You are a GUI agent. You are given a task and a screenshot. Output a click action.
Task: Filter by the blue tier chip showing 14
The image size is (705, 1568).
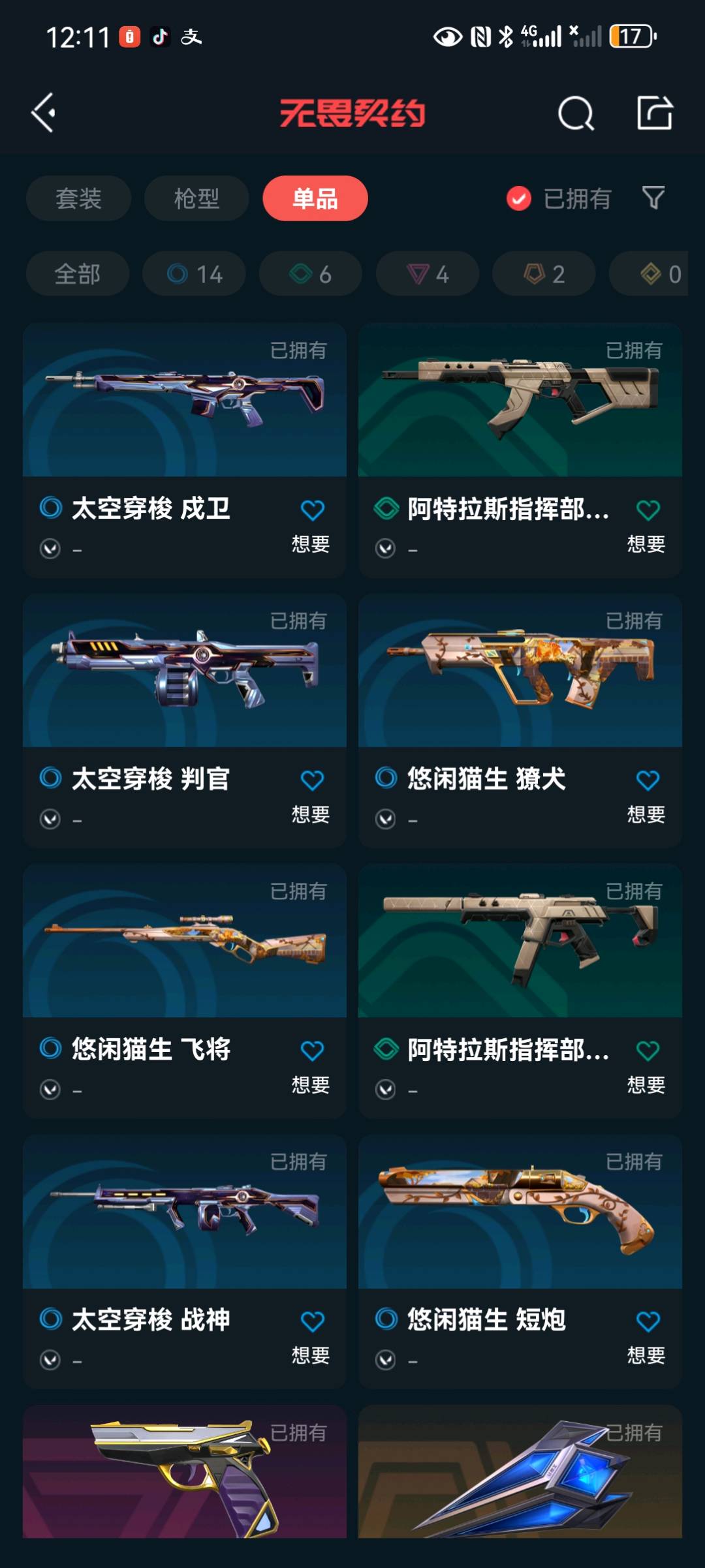(x=195, y=274)
